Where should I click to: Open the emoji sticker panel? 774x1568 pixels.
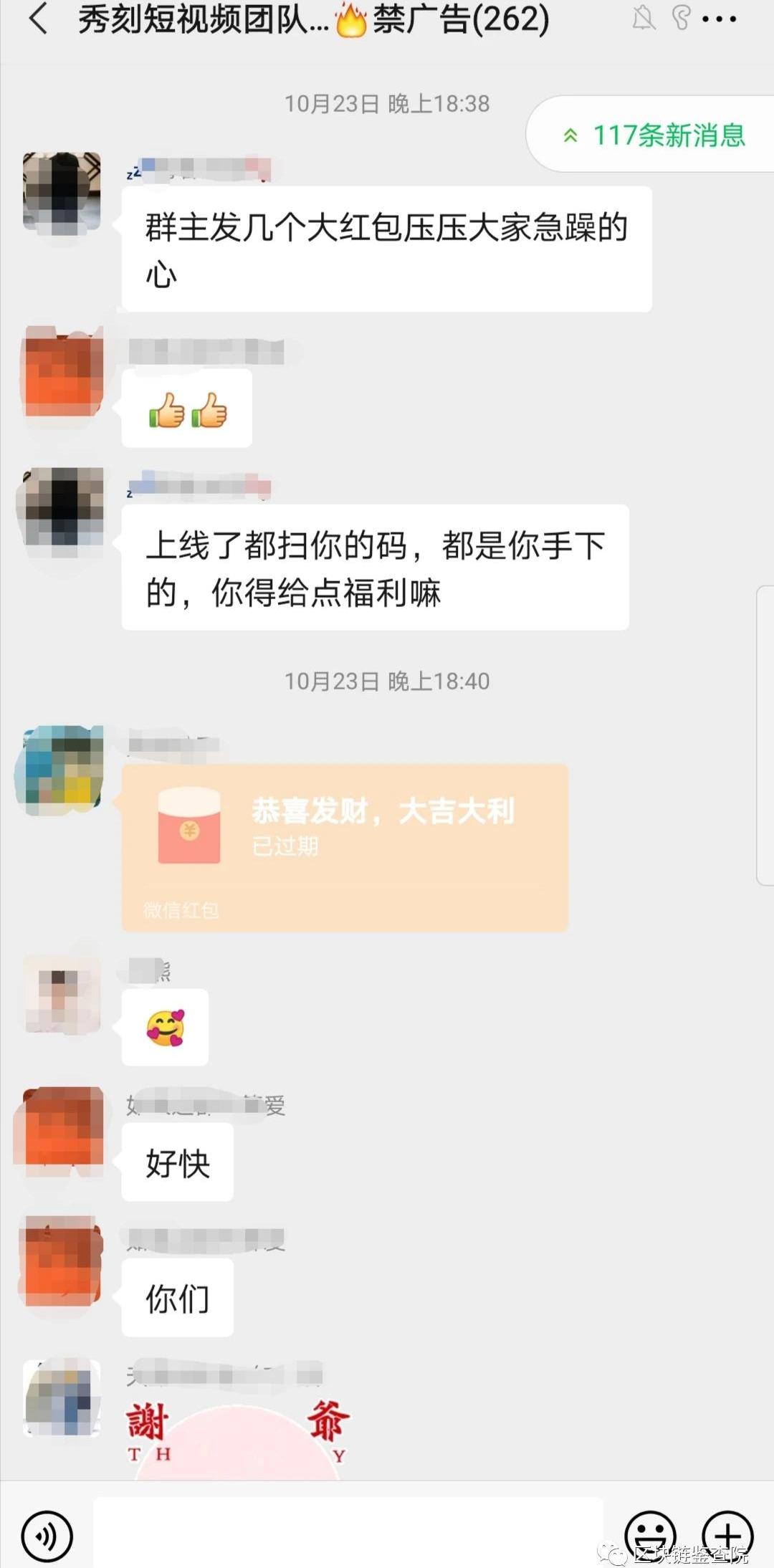tap(650, 1535)
